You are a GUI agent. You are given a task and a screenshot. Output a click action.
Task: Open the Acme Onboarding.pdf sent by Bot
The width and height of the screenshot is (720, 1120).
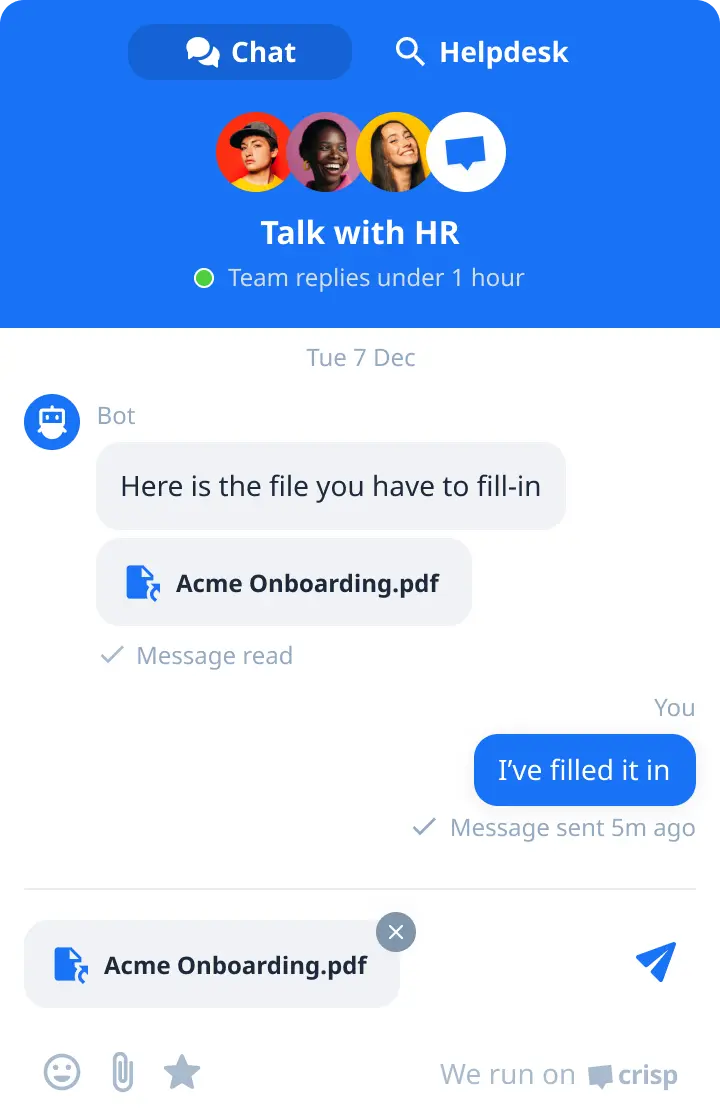click(x=284, y=583)
